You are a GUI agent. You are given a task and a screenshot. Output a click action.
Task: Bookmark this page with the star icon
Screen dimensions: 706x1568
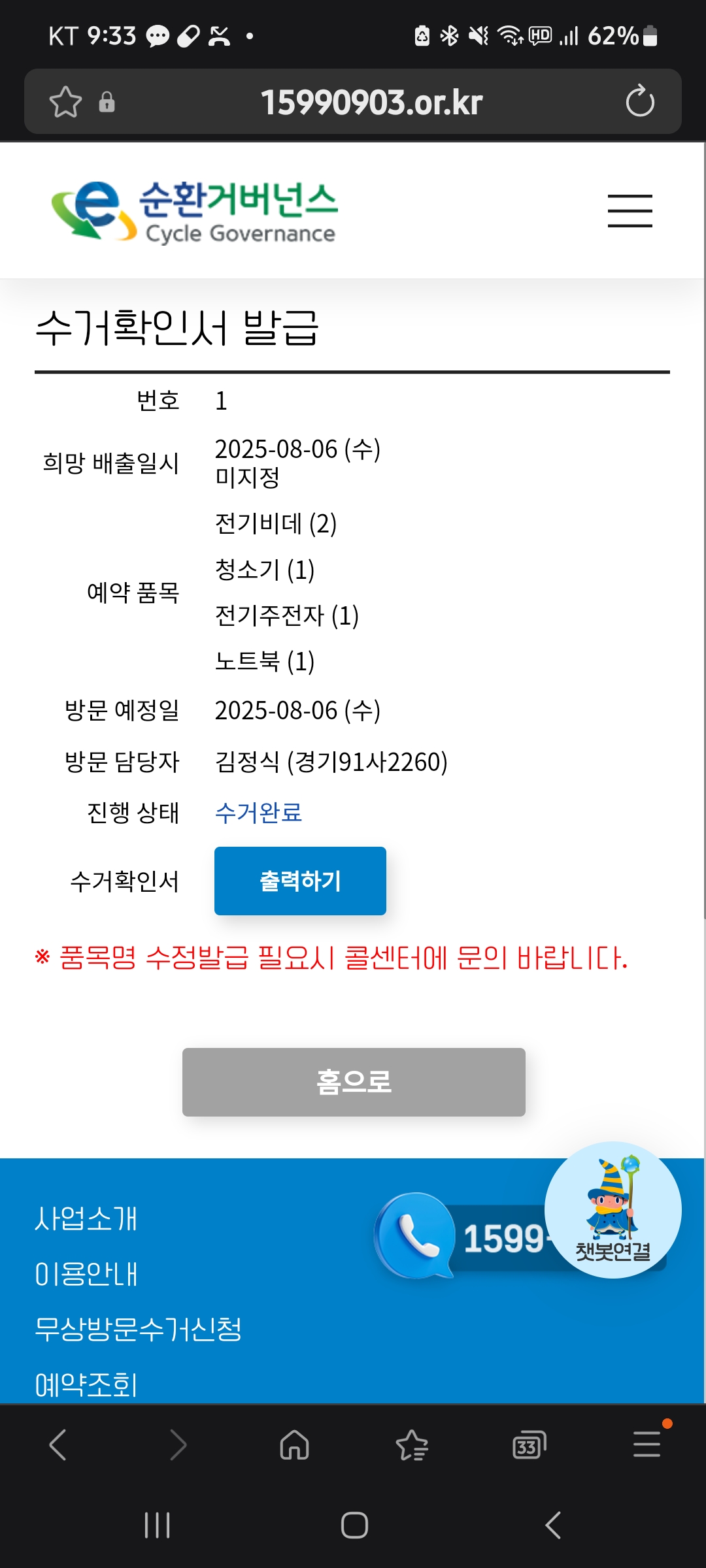pos(65,102)
